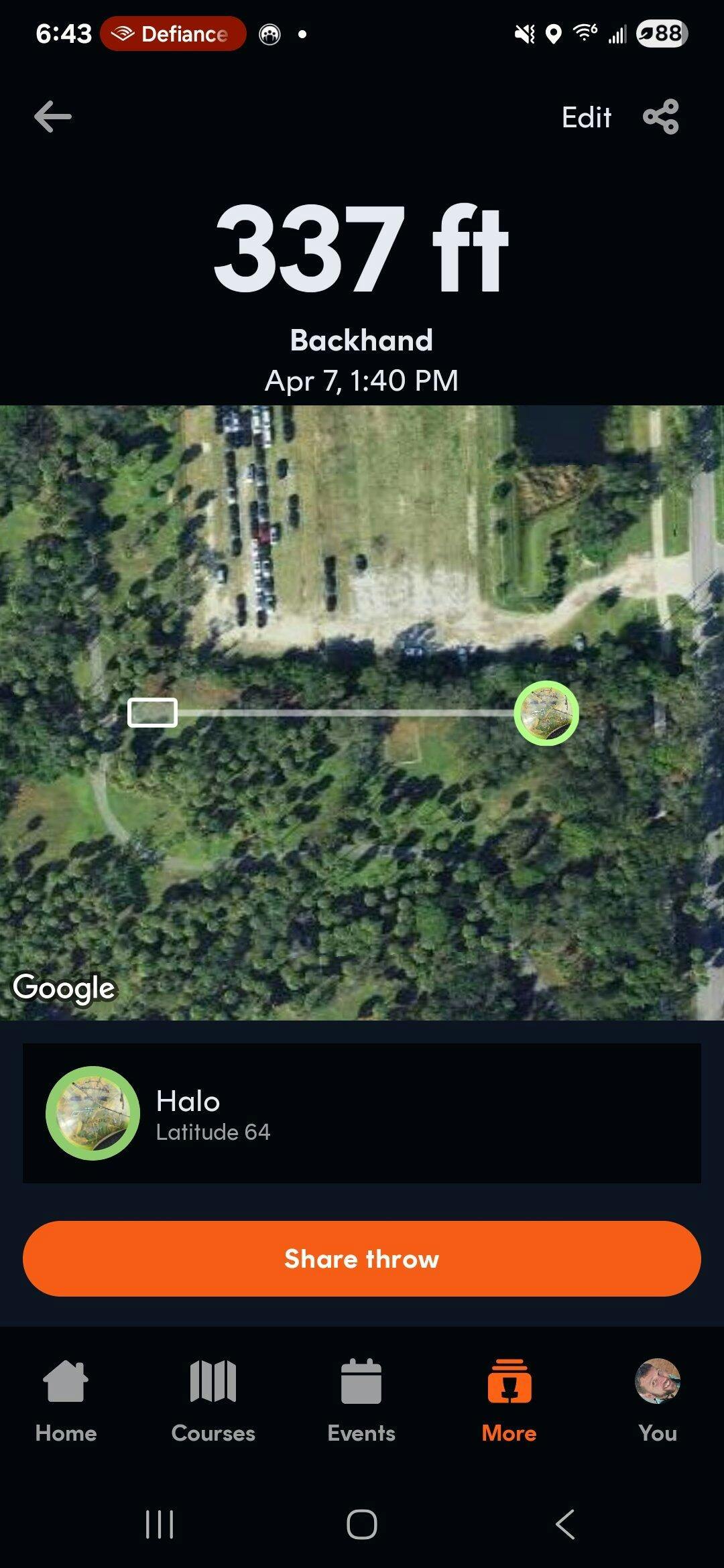Viewport: 724px width, 1568px height.
Task: Open the share icon in the header
Action: tap(660, 117)
